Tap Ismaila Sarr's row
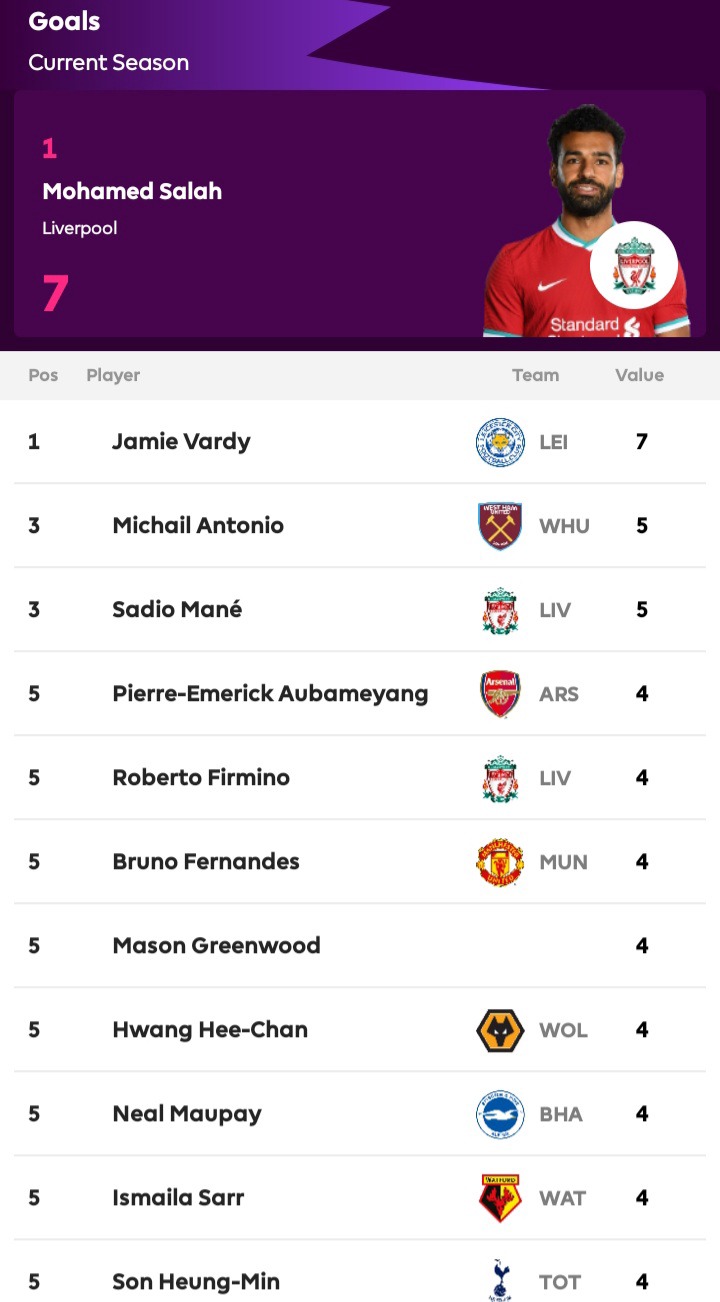Screen dimensions: 720x1302 pyautogui.click(x=360, y=1197)
